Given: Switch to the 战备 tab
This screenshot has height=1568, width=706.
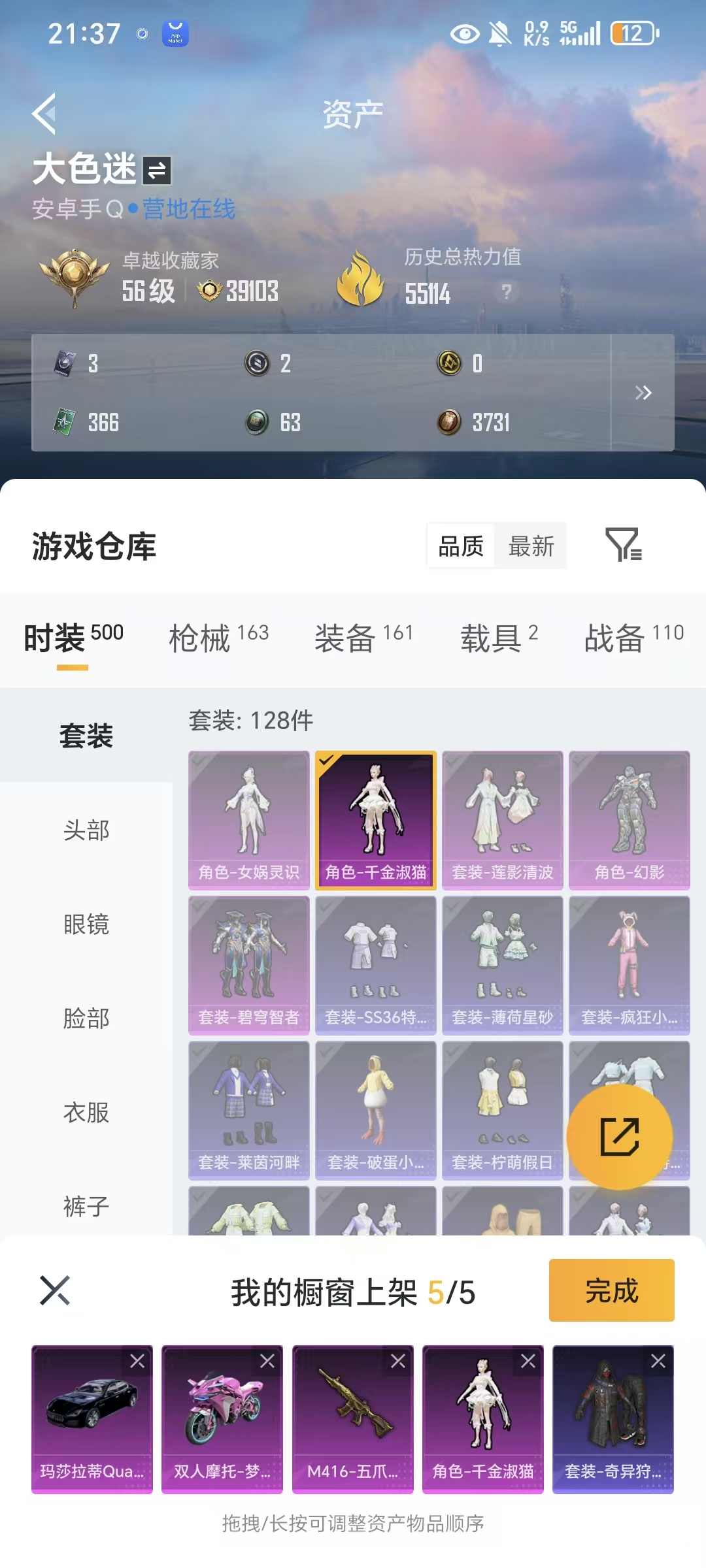Looking at the screenshot, I should pos(633,638).
